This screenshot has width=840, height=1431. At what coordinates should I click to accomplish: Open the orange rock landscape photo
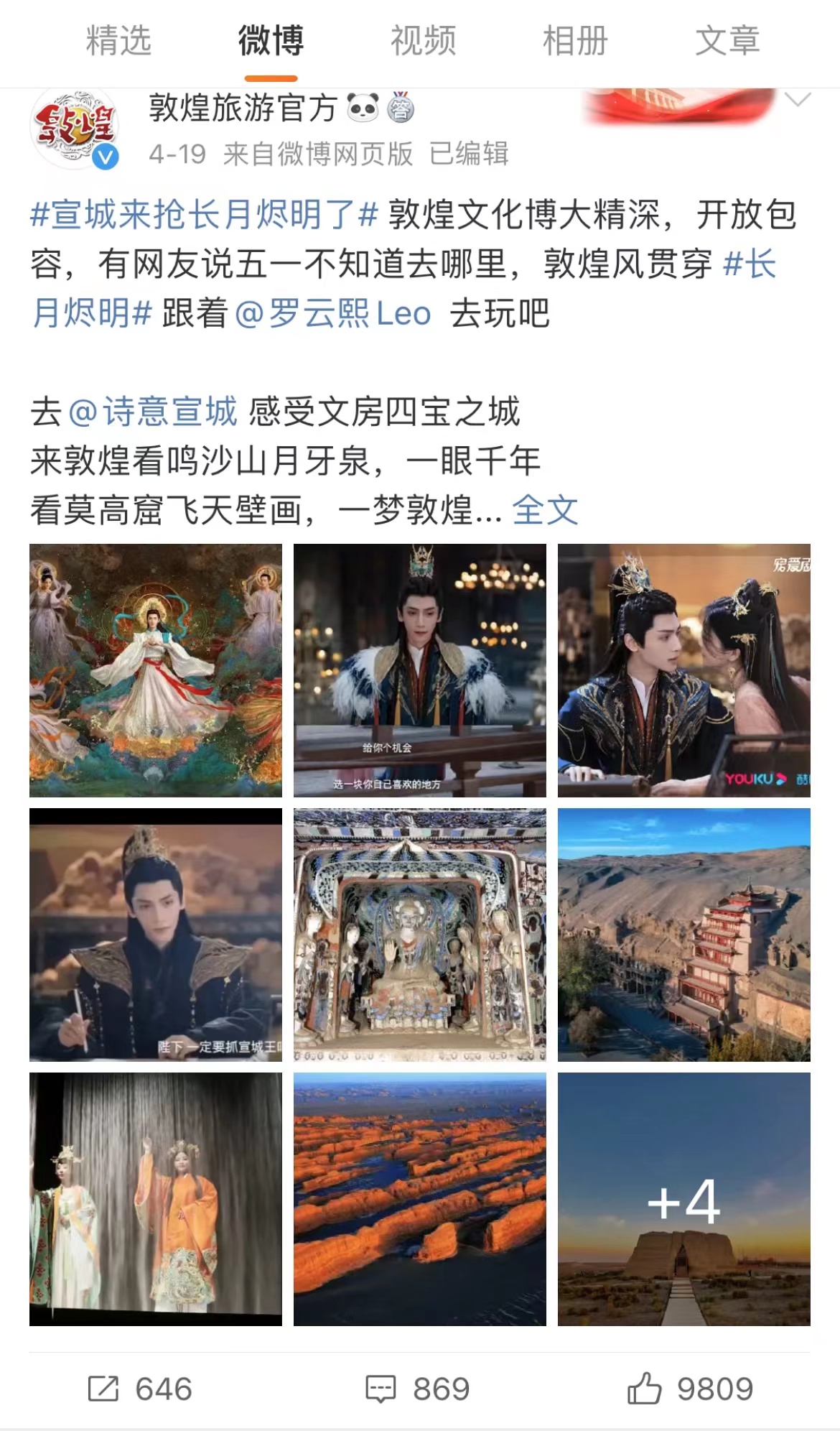419,1199
